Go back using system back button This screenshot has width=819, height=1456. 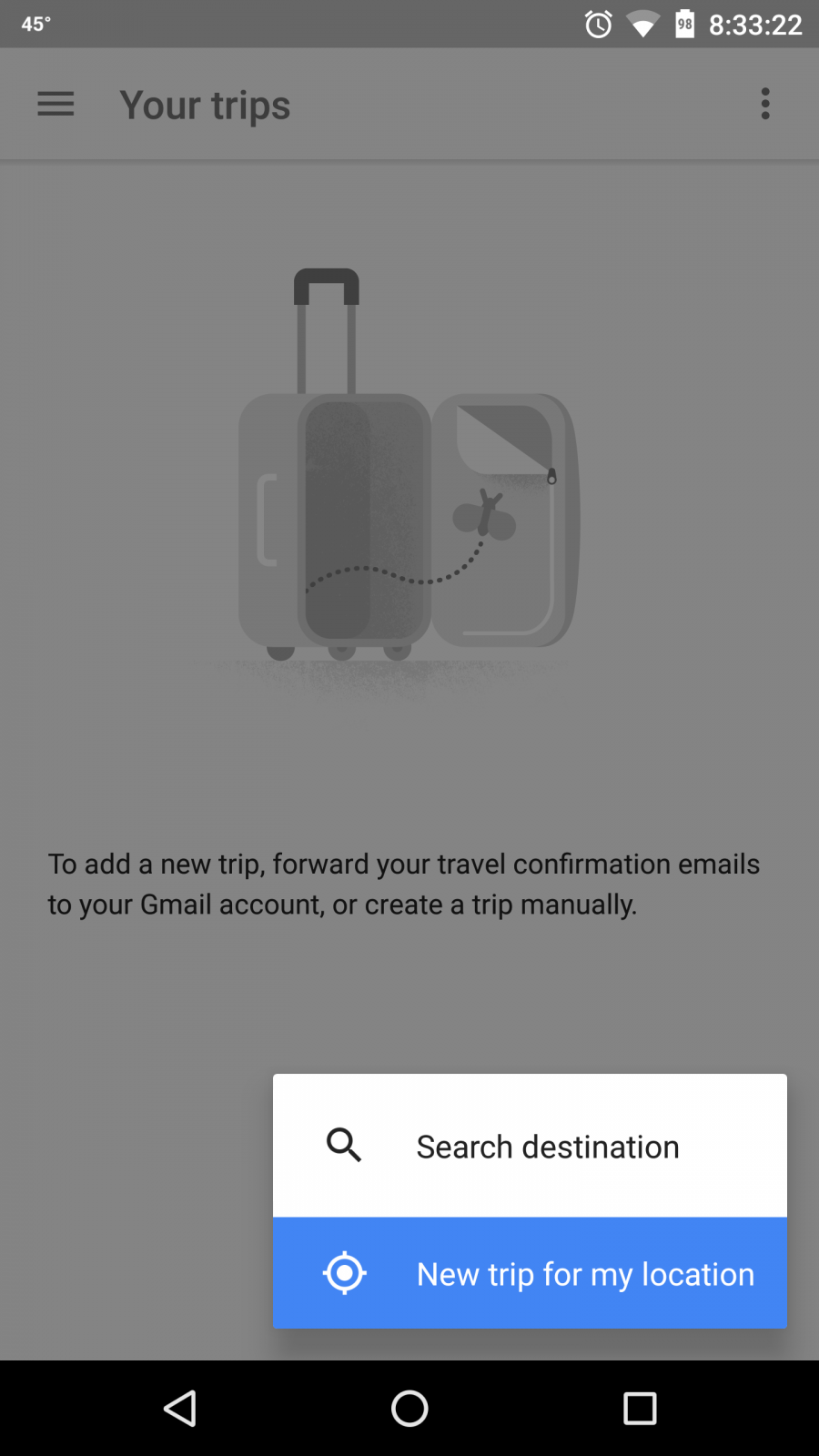point(180,1409)
